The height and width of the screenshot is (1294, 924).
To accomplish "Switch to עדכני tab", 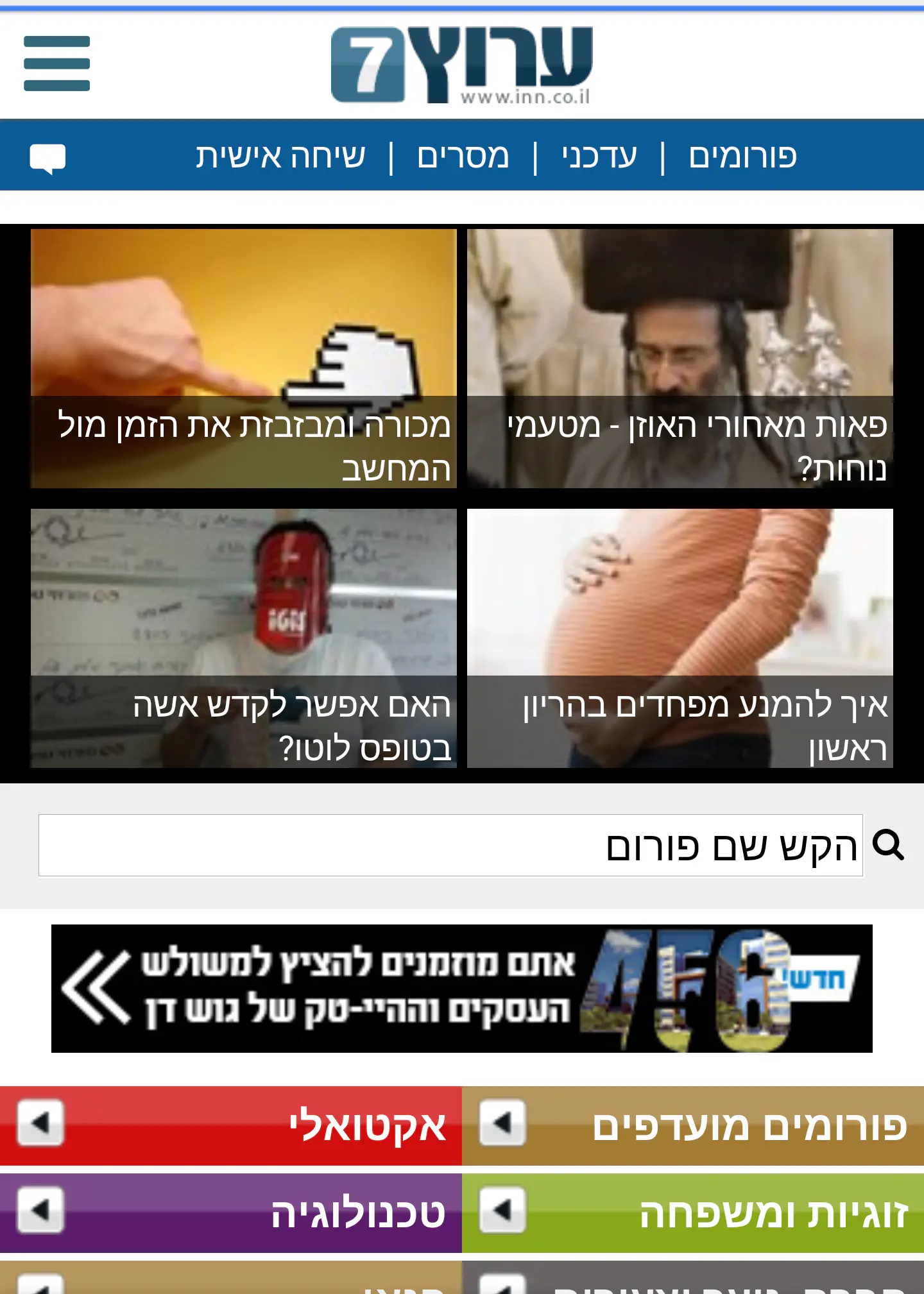I will point(599,157).
